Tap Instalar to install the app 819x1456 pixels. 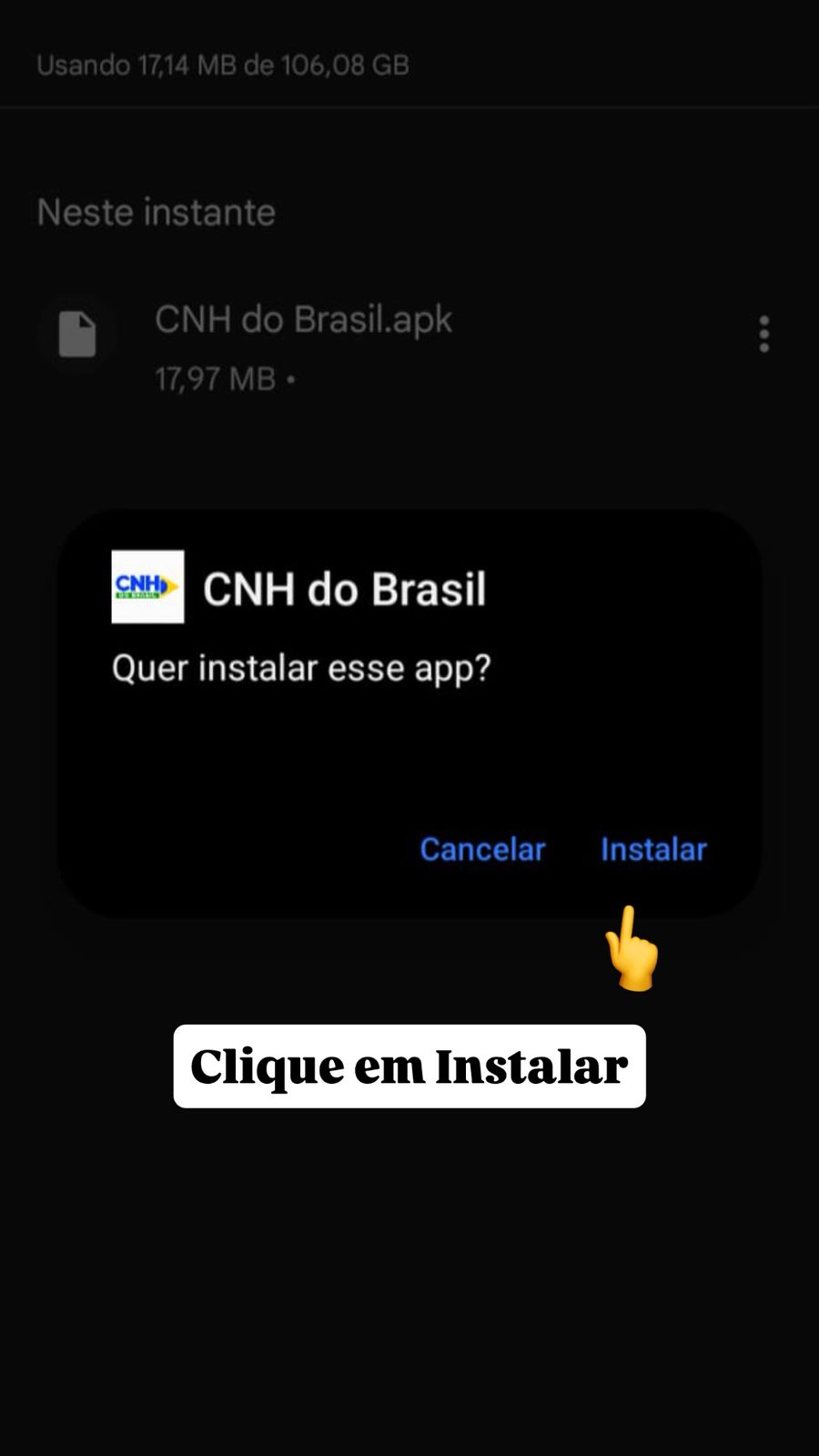pyautogui.click(x=653, y=849)
